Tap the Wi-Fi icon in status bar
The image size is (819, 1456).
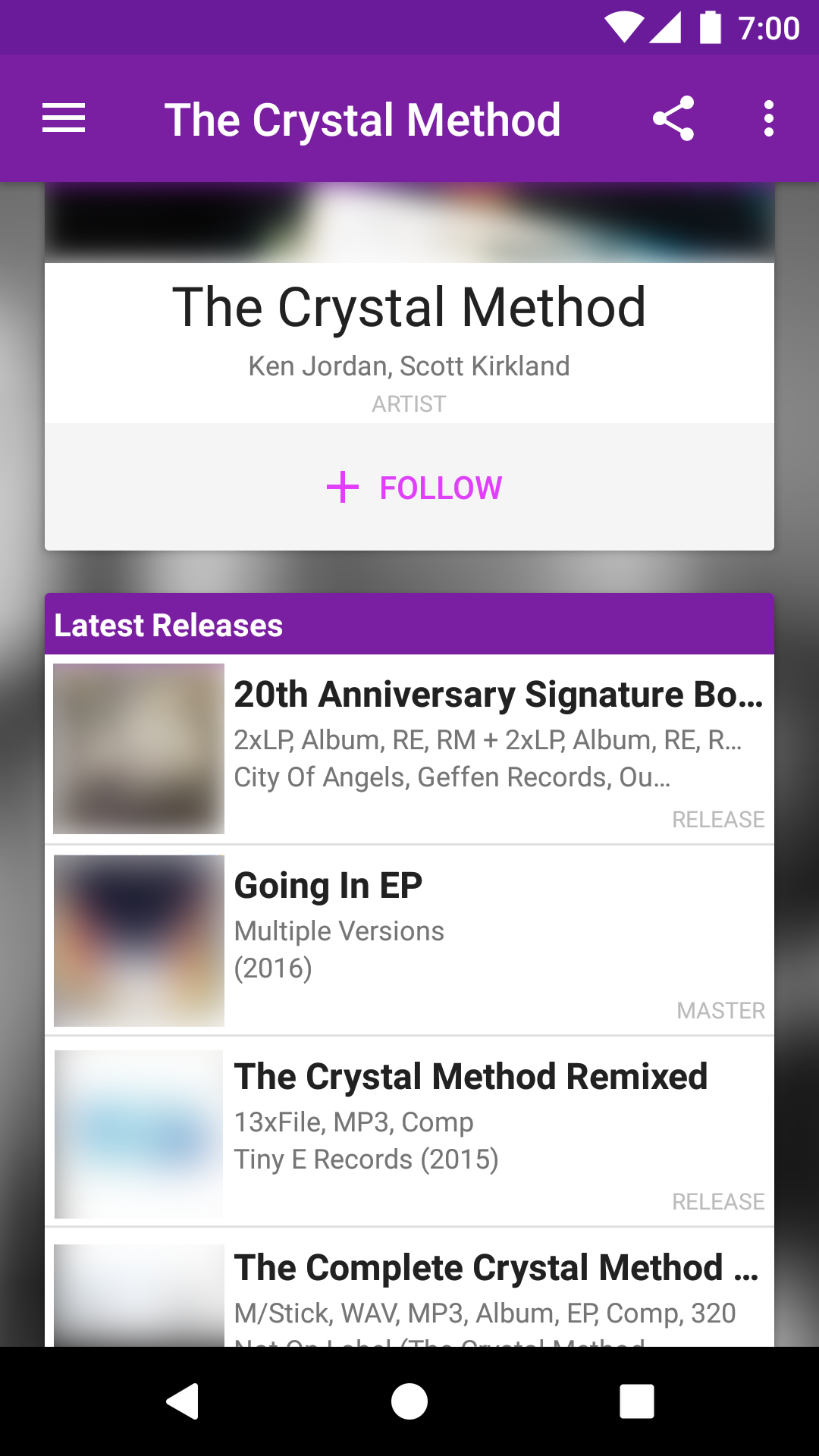point(626,27)
